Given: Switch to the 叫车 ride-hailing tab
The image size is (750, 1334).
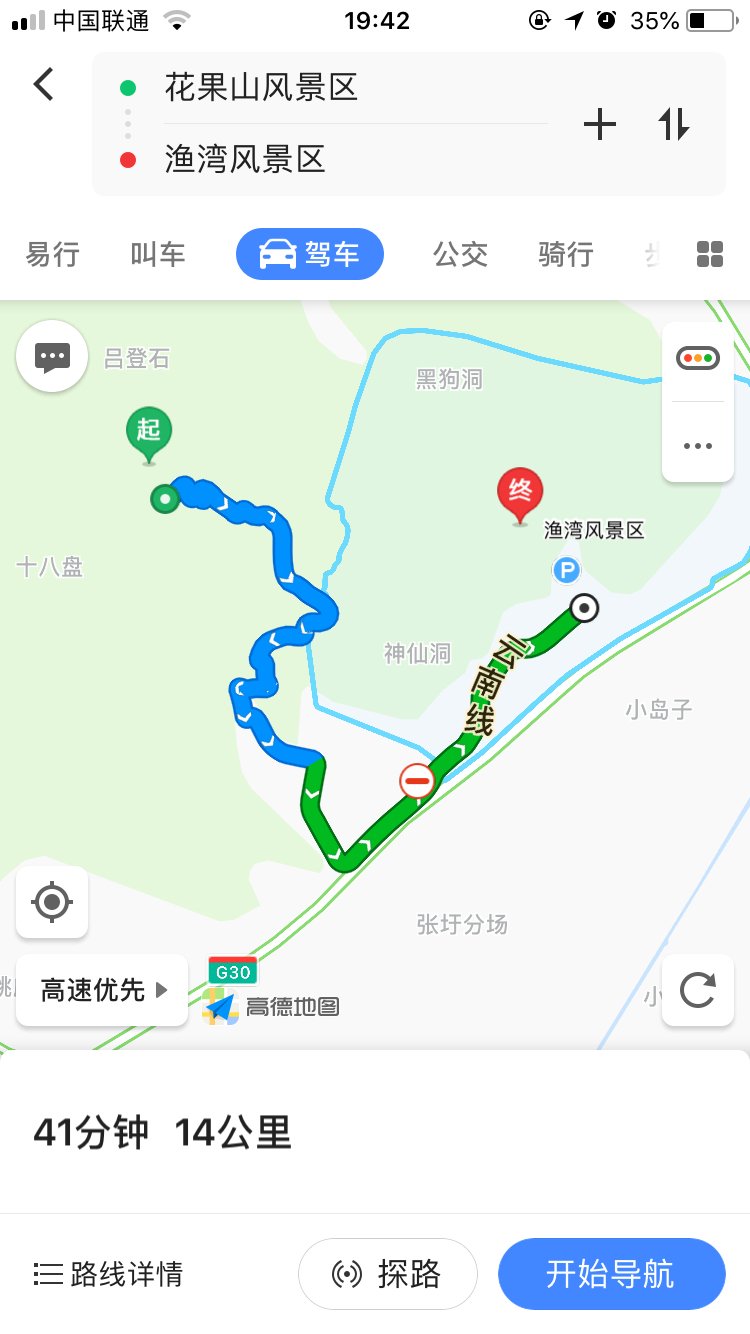Looking at the screenshot, I should coord(158,254).
